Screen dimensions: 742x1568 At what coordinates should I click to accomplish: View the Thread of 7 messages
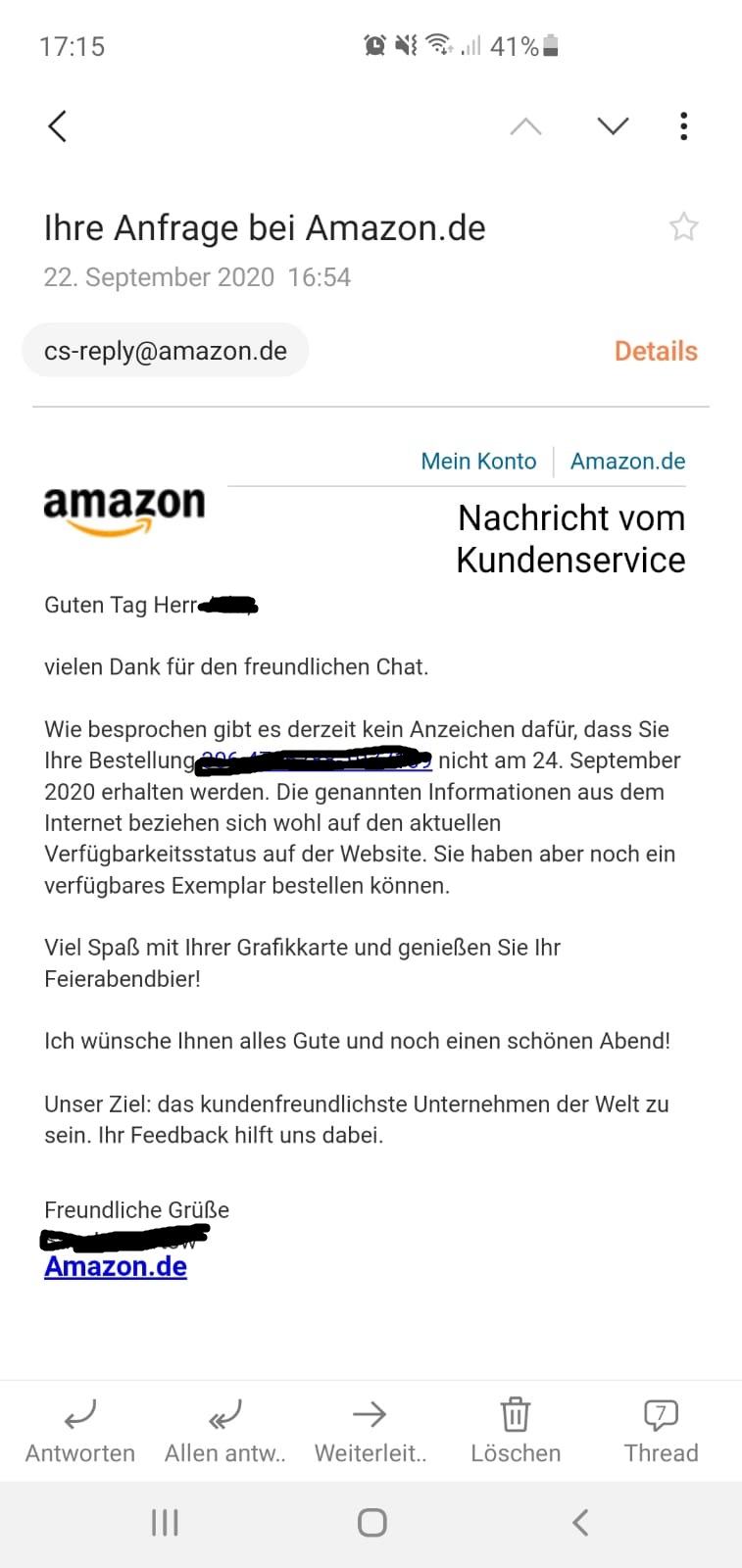point(661,1431)
